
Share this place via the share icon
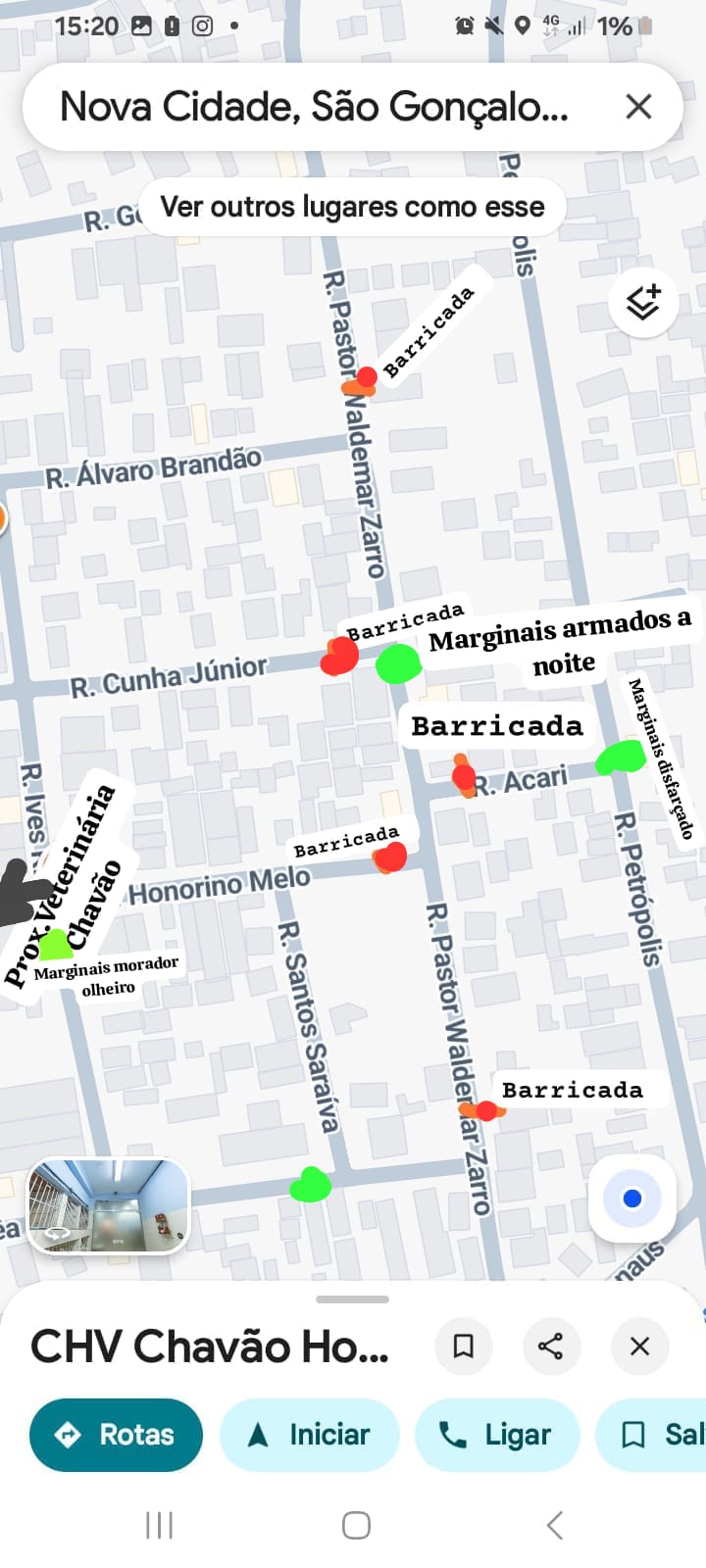[x=551, y=1346]
